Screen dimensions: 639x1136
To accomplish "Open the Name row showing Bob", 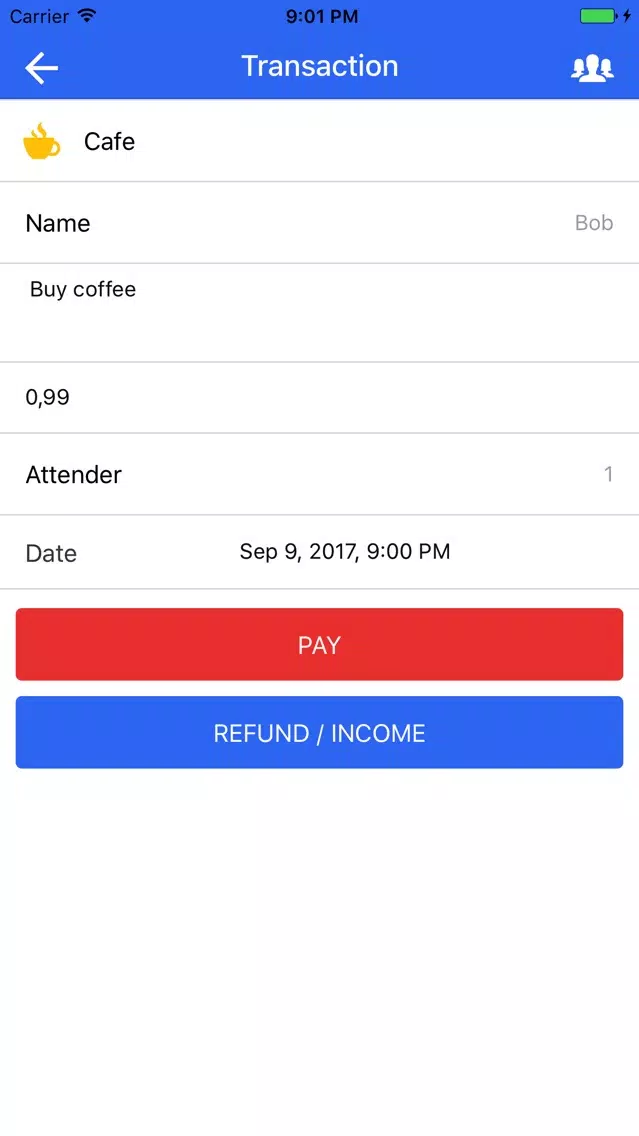I will (320, 222).
